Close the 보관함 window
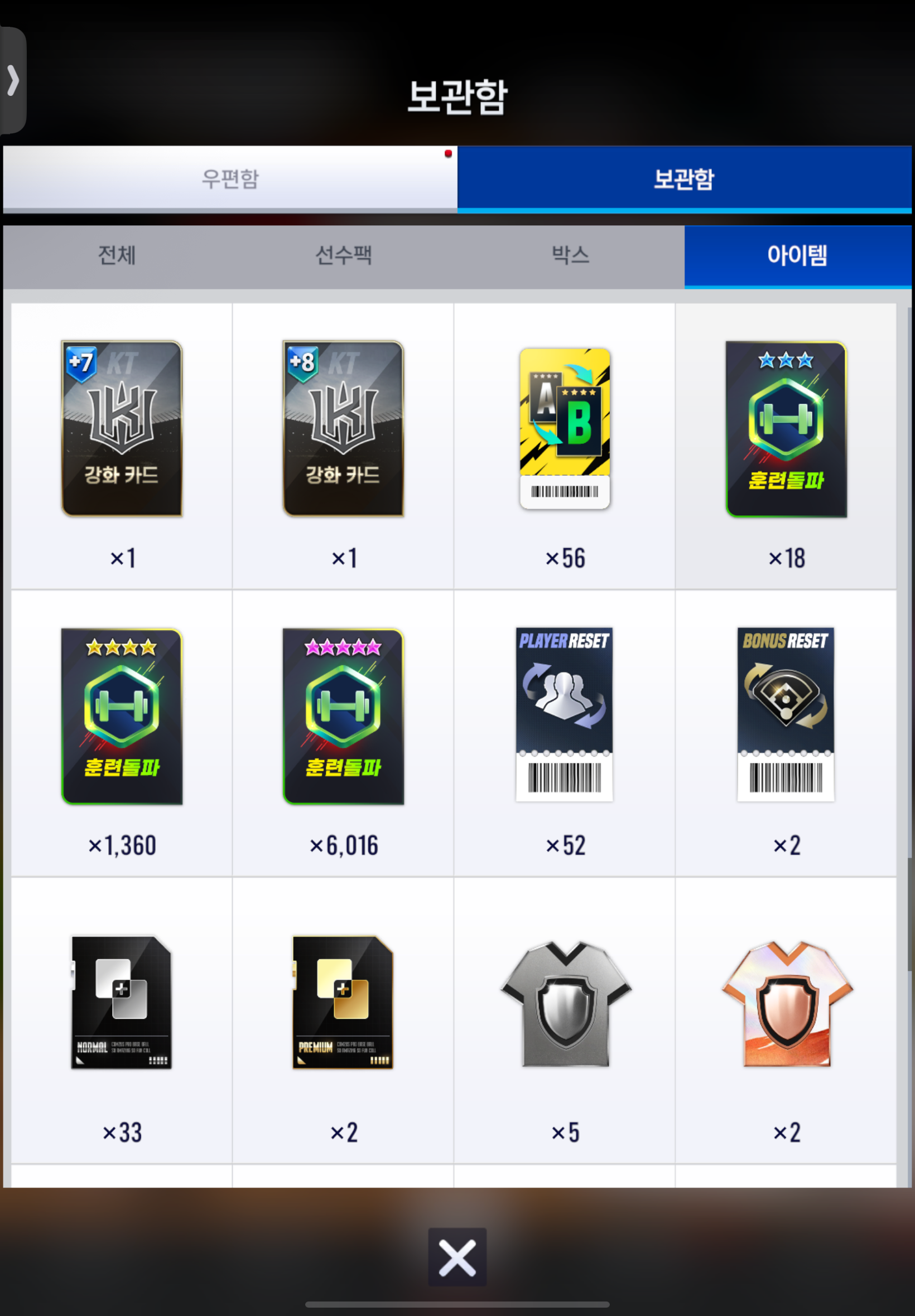Viewport: 915px width, 1316px height. [x=457, y=1257]
